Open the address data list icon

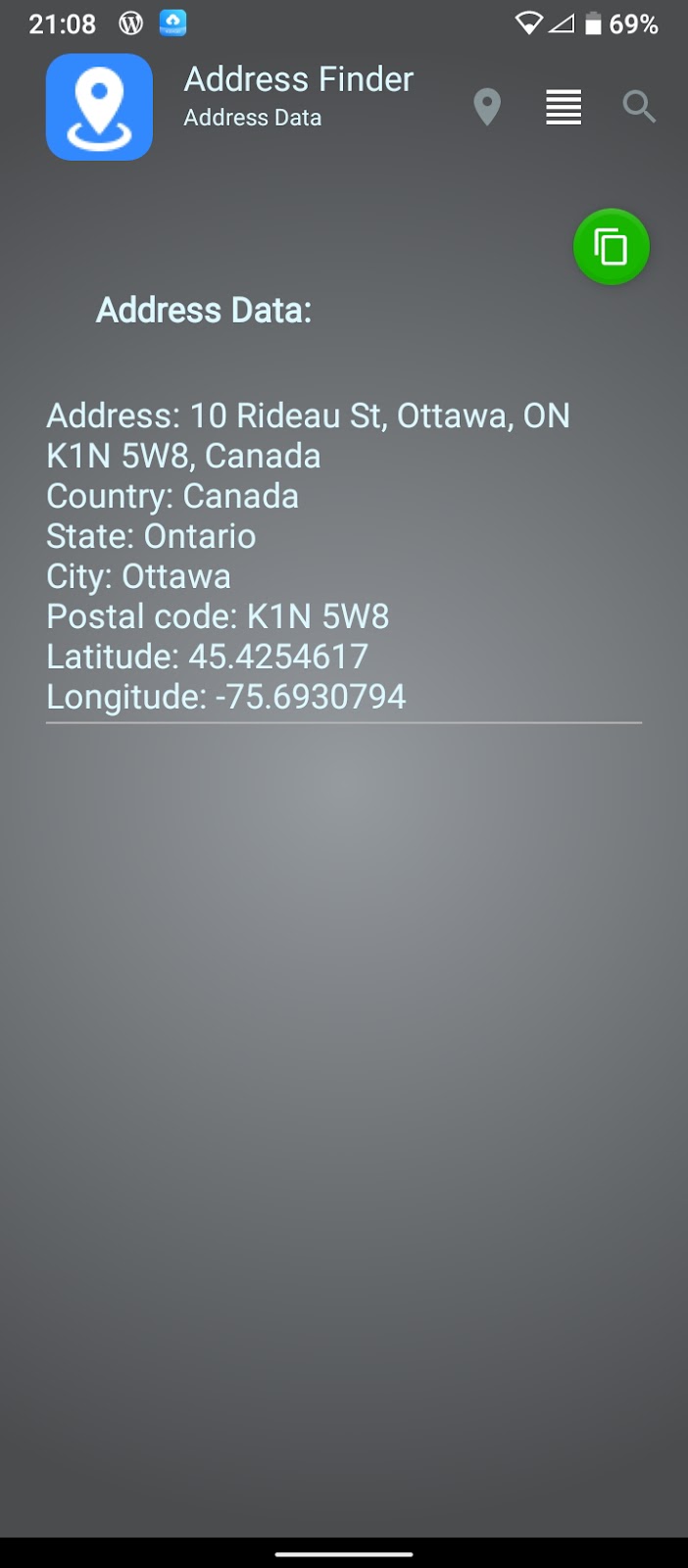pos(564,107)
